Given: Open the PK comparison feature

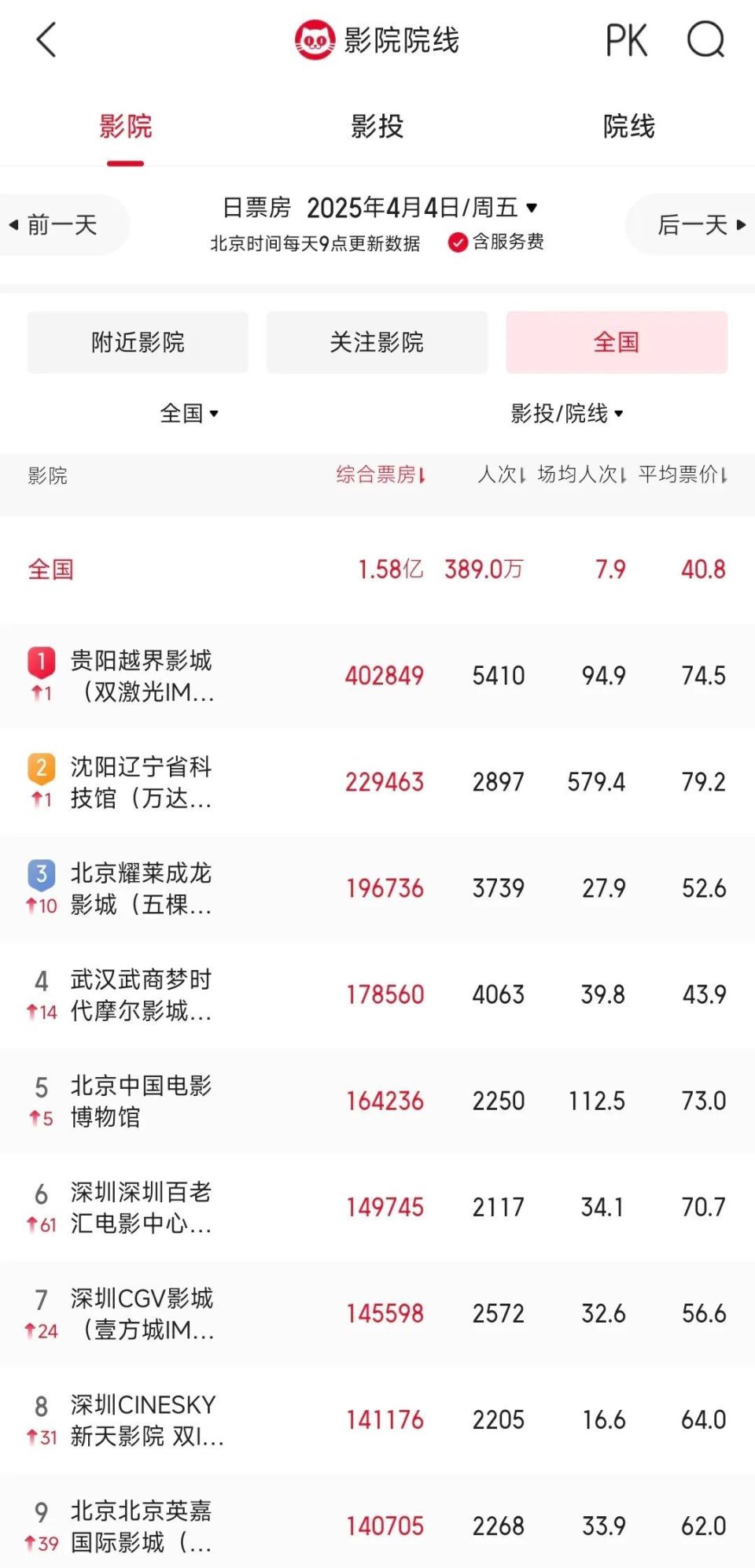Looking at the screenshot, I should click(x=626, y=40).
